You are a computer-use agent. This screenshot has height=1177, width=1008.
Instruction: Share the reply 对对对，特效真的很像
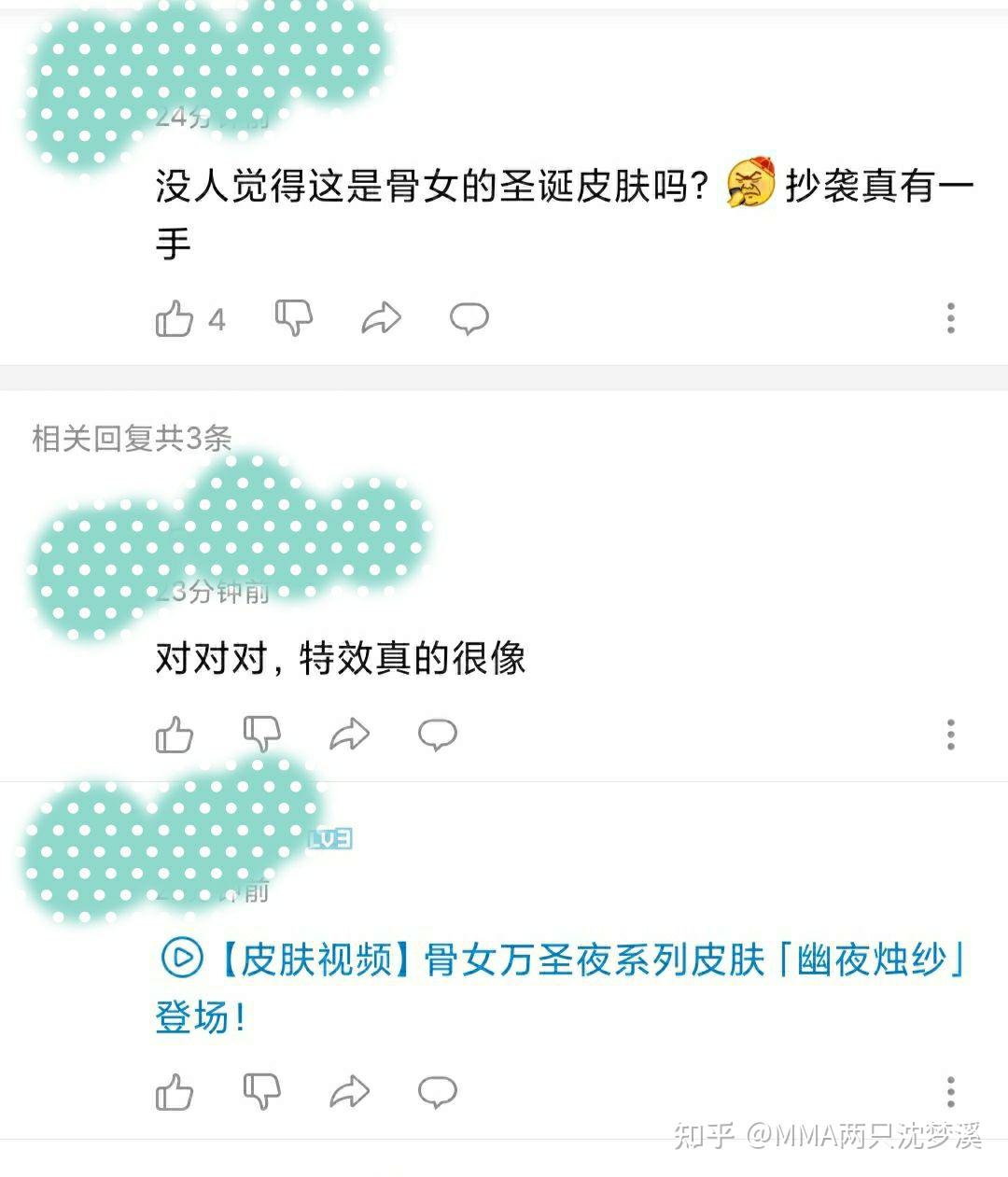click(x=349, y=735)
